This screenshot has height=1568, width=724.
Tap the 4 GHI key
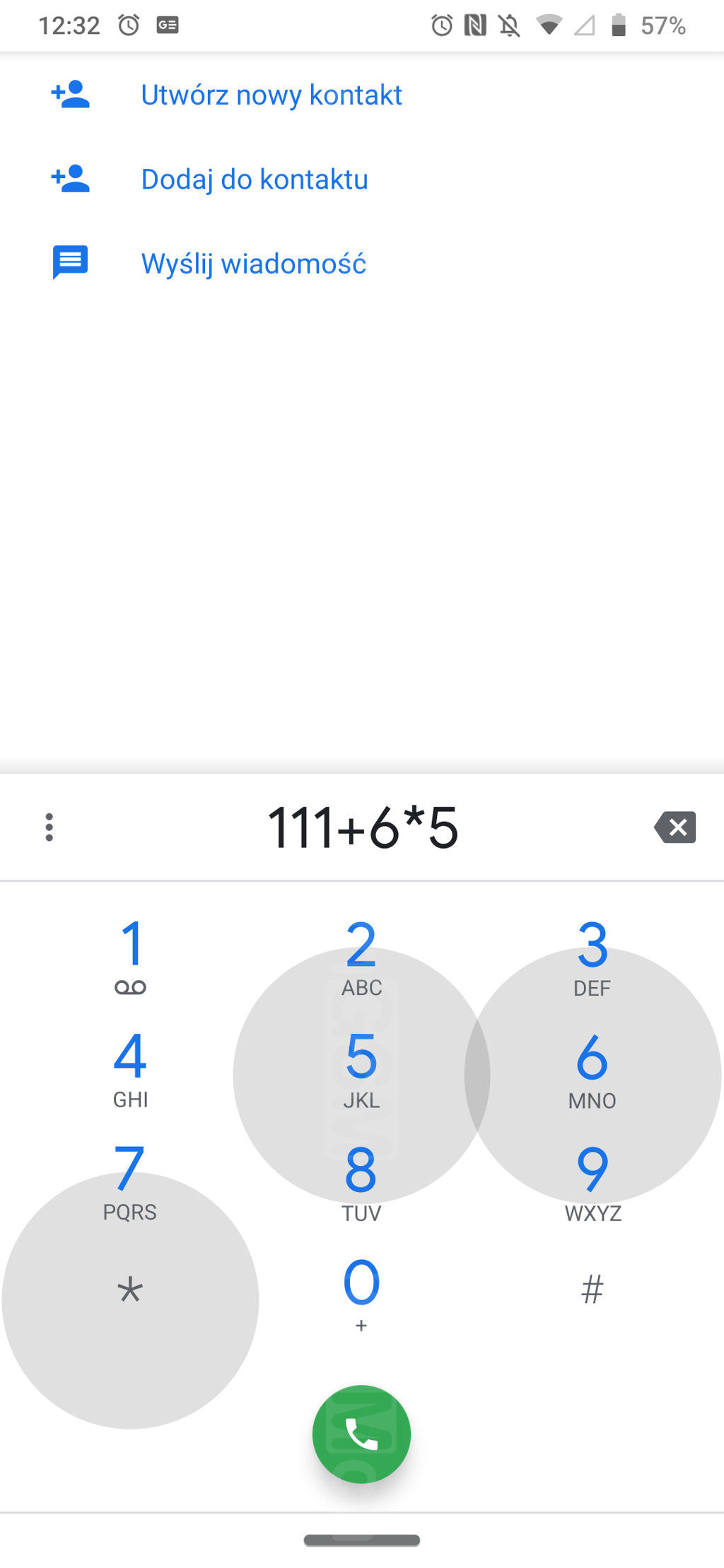pyautogui.click(x=131, y=1068)
